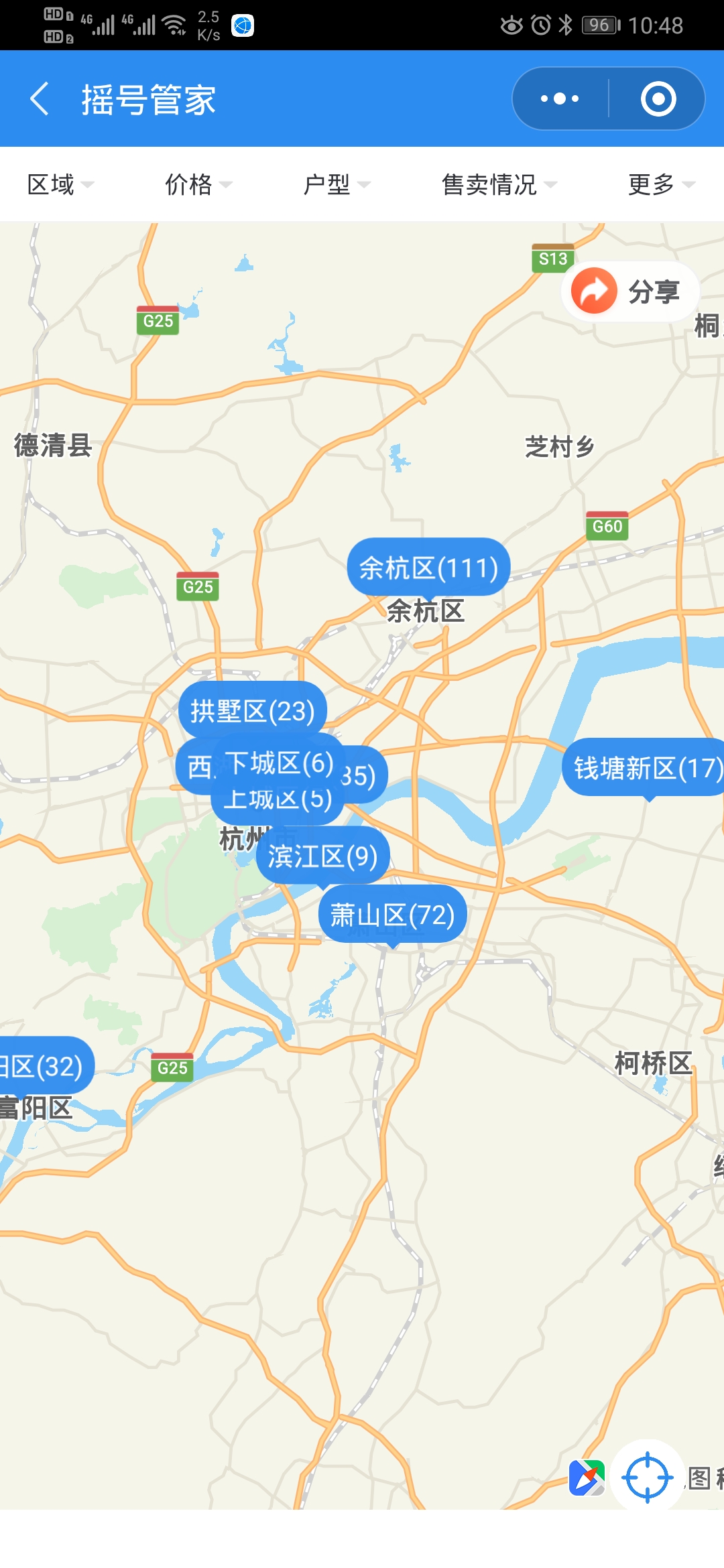Select the 余杭区(111) map marker
The image size is (724, 1568).
pyautogui.click(x=428, y=568)
